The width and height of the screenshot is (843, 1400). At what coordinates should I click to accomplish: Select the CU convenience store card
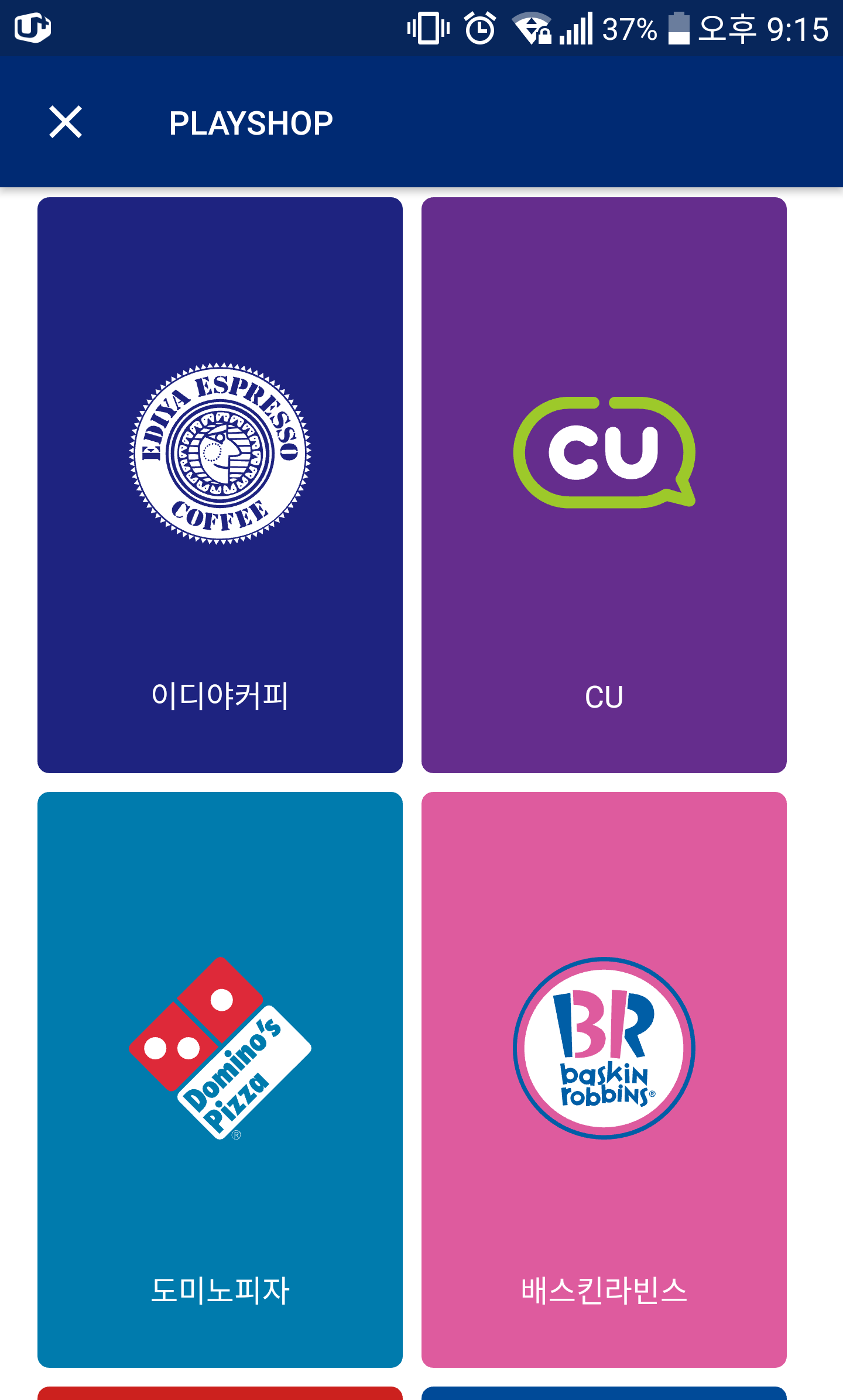604,485
